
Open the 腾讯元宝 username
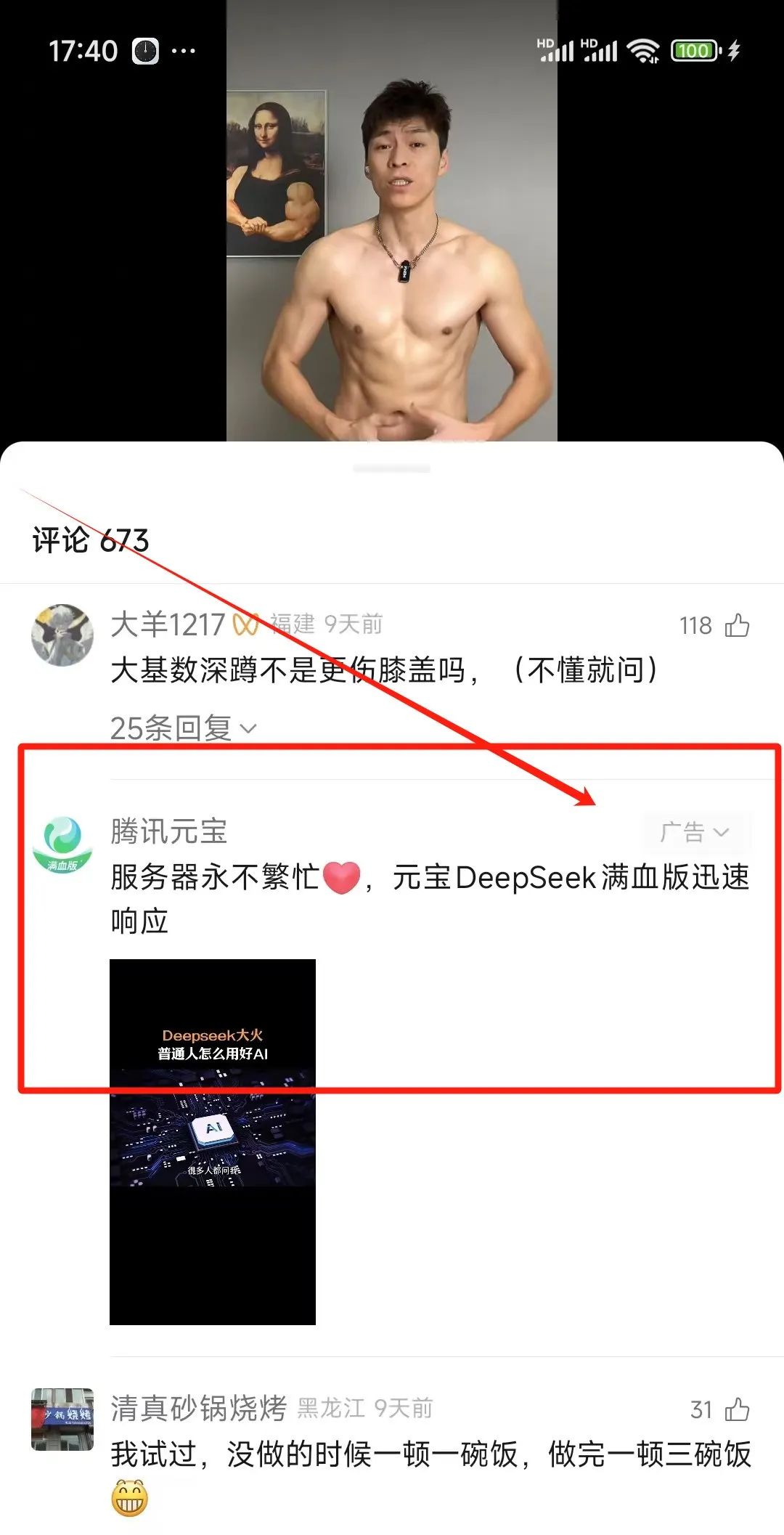169,831
